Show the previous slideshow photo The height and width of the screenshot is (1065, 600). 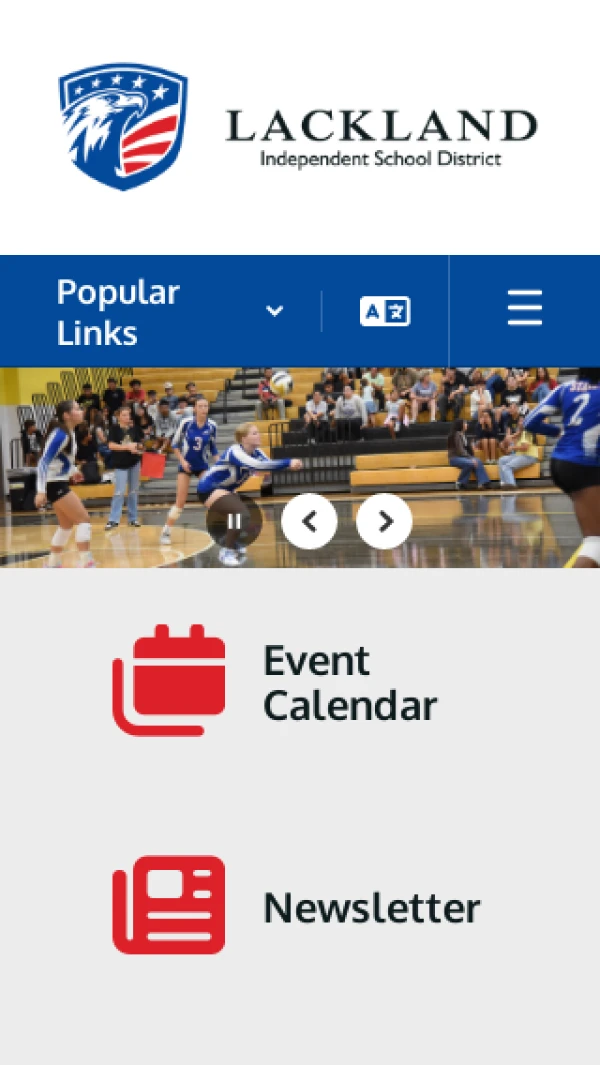[309, 521]
